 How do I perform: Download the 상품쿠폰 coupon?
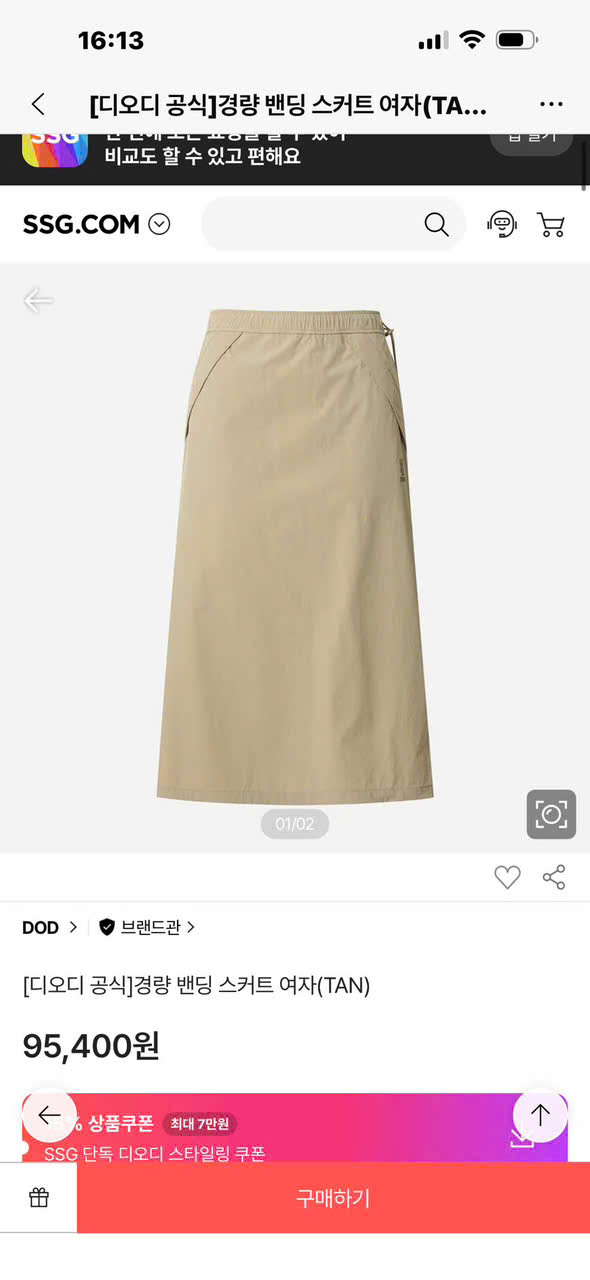[522, 1138]
